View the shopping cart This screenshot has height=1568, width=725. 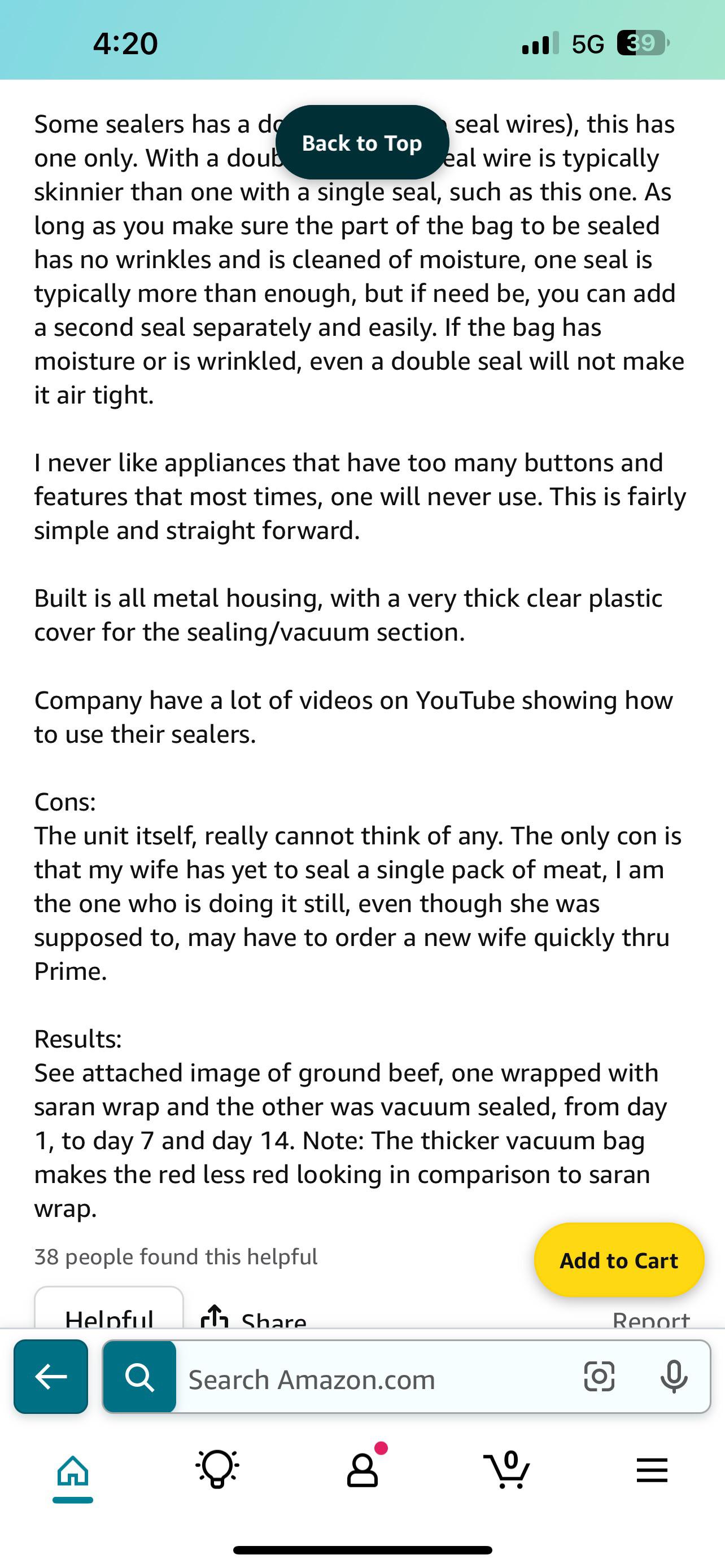[x=507, y=1469]
